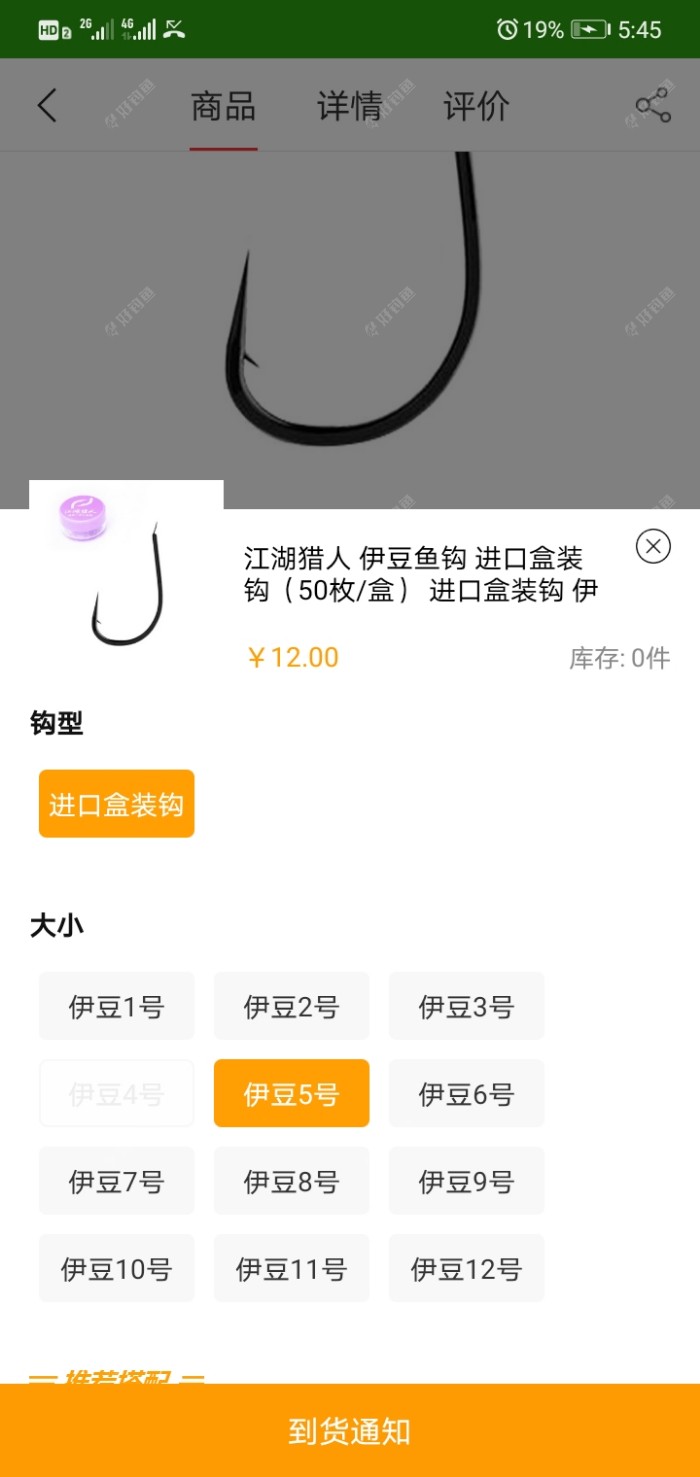The height and width of the screenshot is (1477, 700).
Task: Tap 到货通知 for restock alert
Action: tap(350, 1431)
